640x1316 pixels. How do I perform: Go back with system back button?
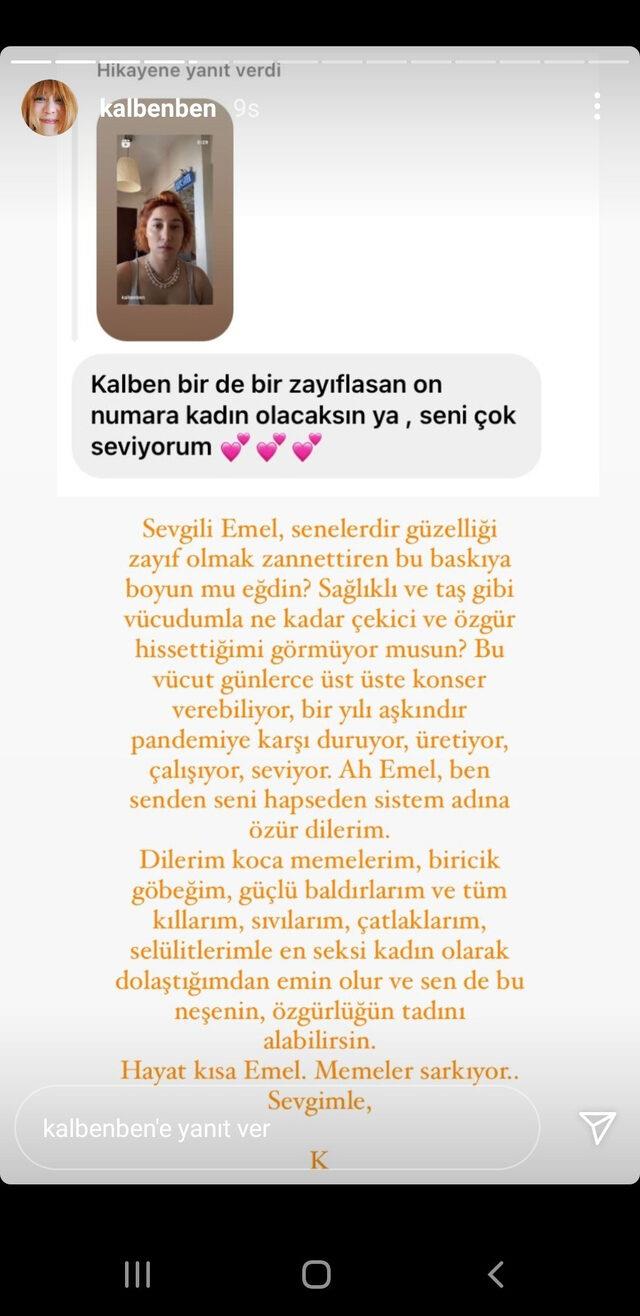click(495, 1273)
